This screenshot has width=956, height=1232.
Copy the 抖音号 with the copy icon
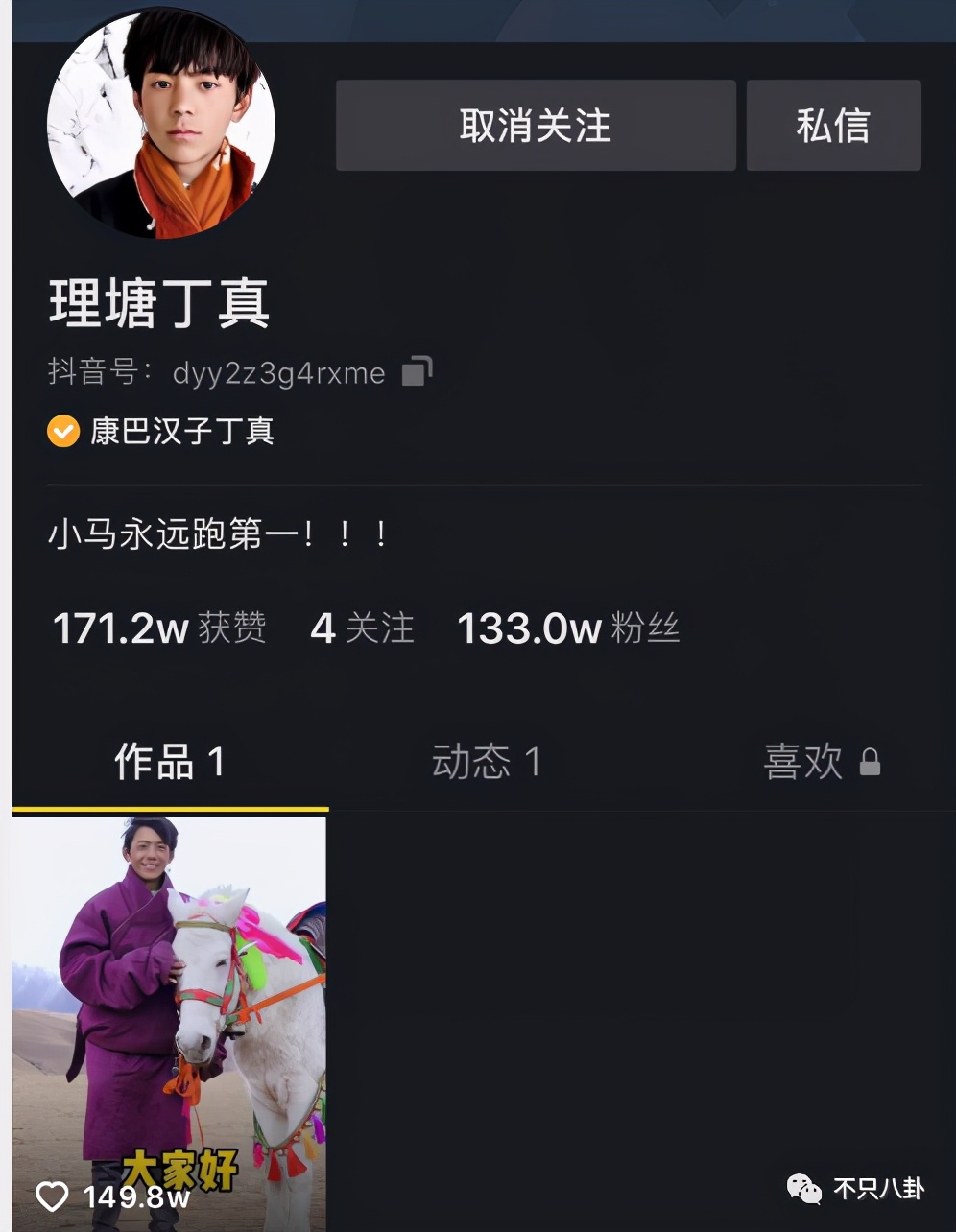point(417,371)
